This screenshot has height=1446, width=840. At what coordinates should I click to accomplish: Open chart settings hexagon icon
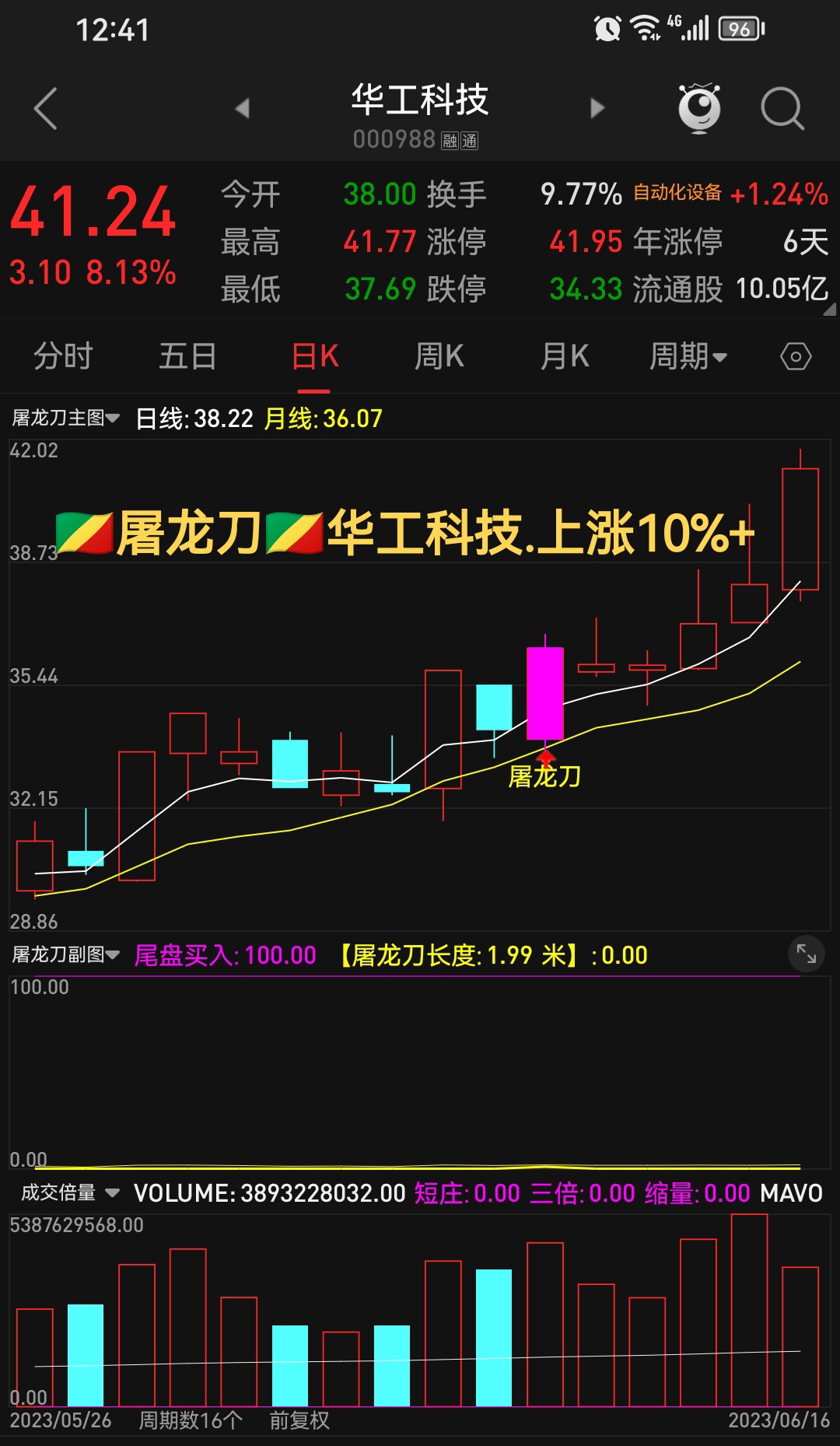coord(796,357)
